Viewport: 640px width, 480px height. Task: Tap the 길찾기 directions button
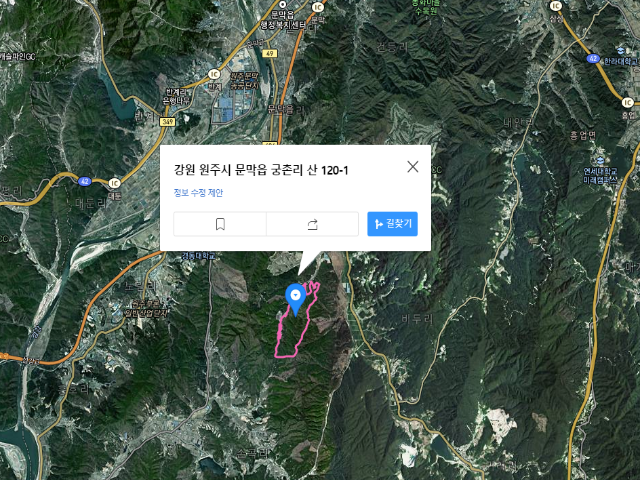tap(392, 224)
